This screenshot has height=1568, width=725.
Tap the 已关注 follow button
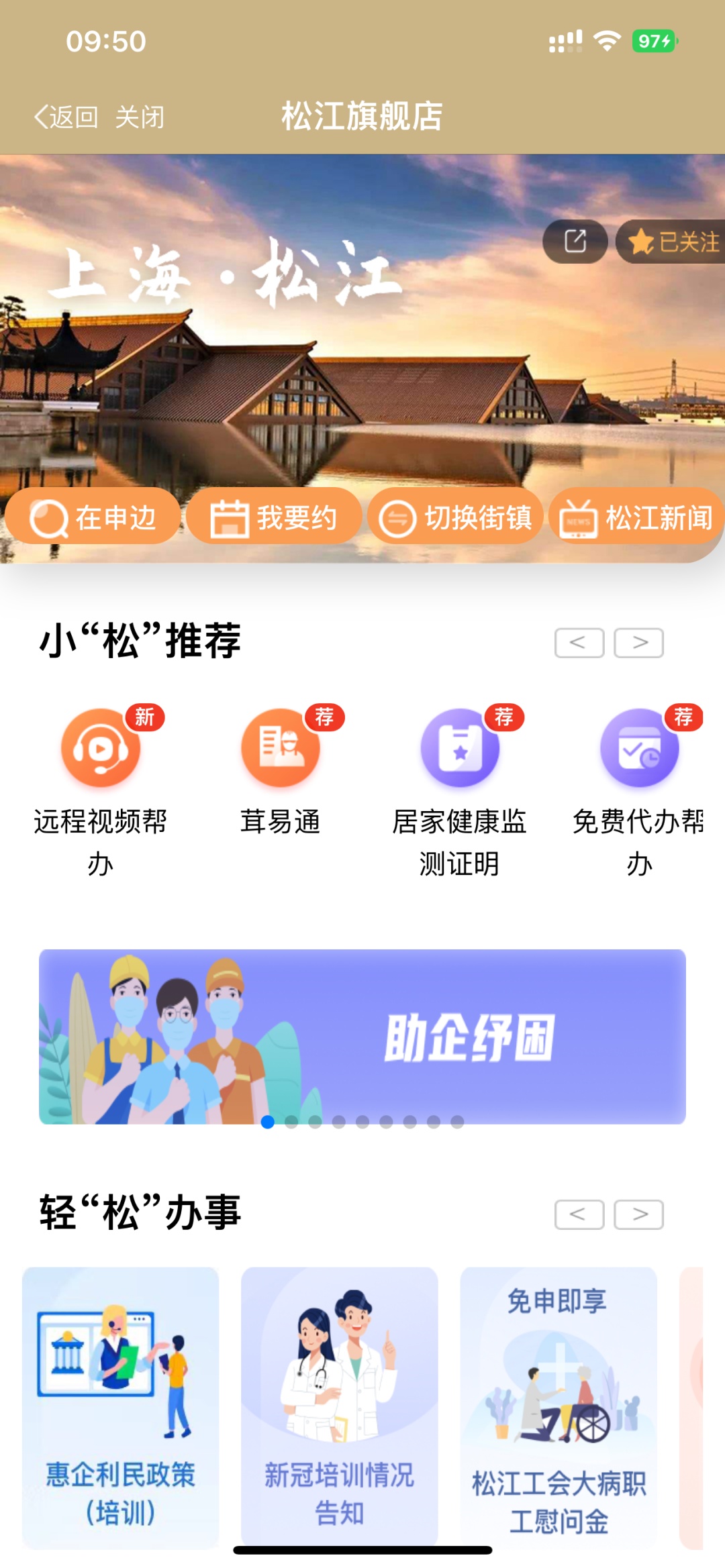pos(673,242)
